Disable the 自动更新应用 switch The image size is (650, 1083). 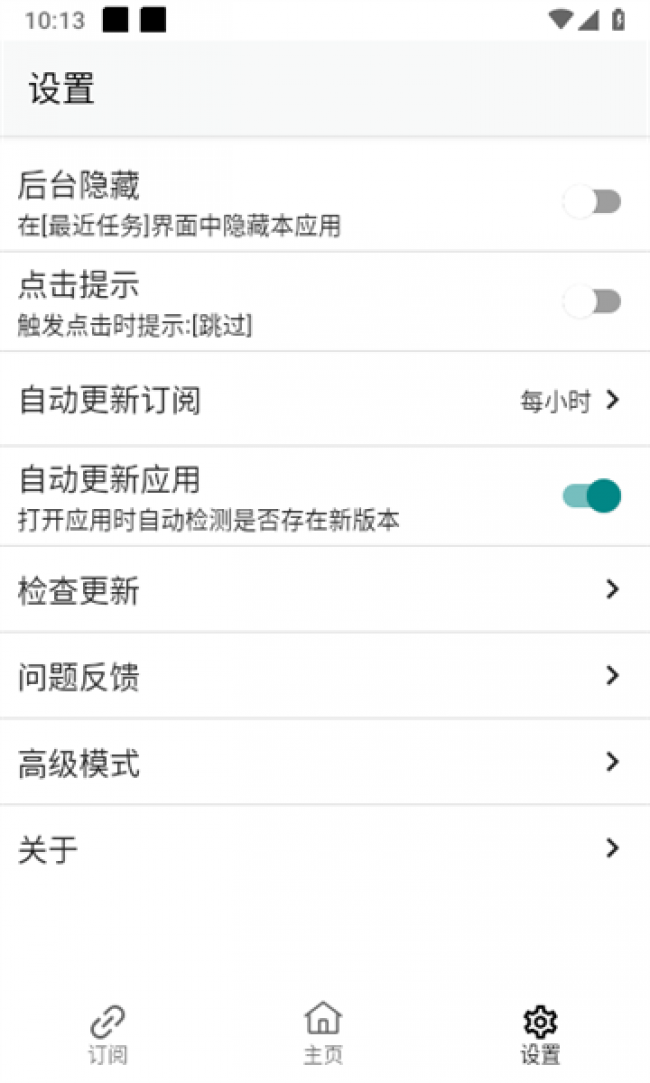coord(592,496)
